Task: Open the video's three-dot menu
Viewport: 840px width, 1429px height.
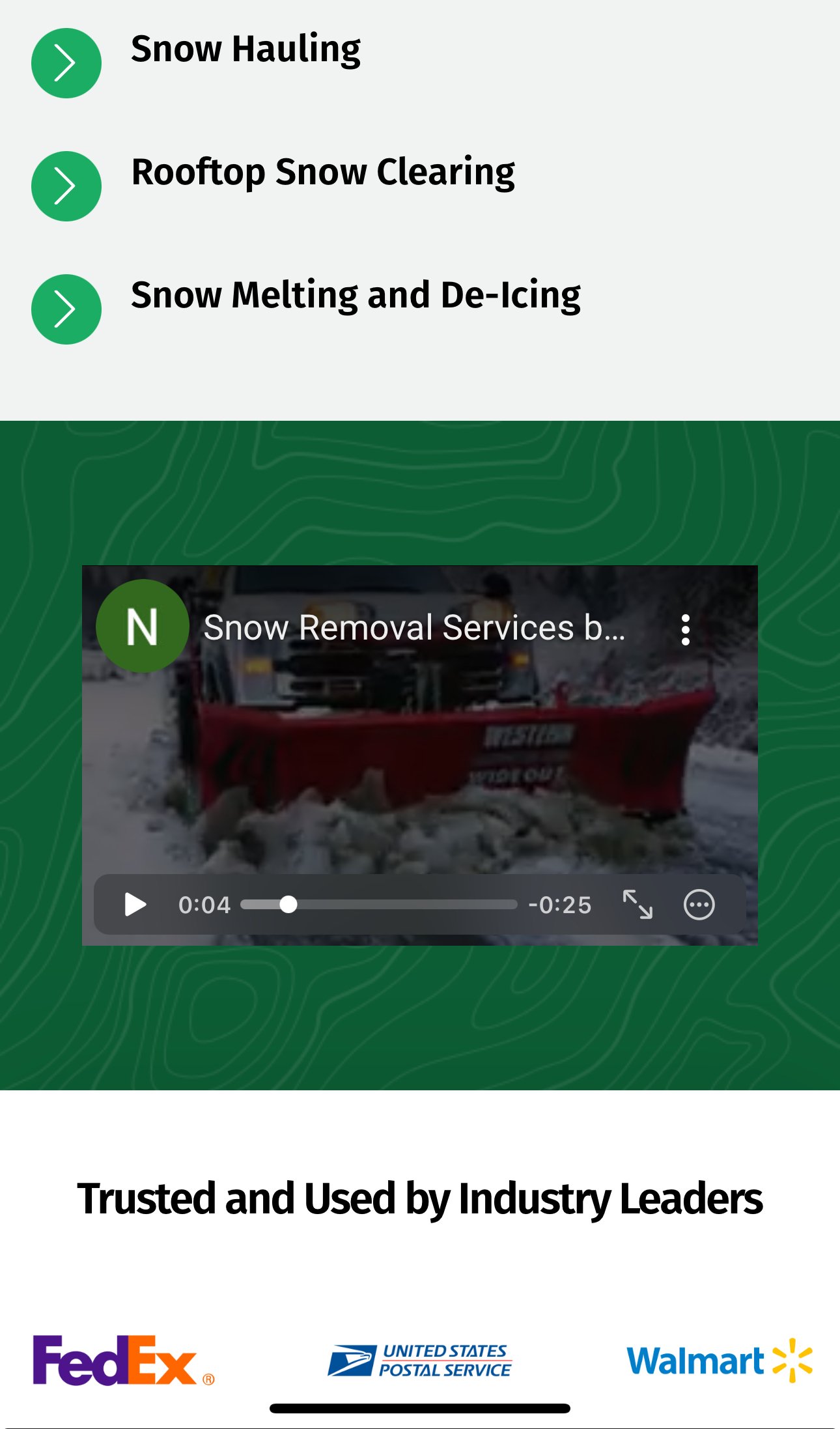Action: point(685,630)
